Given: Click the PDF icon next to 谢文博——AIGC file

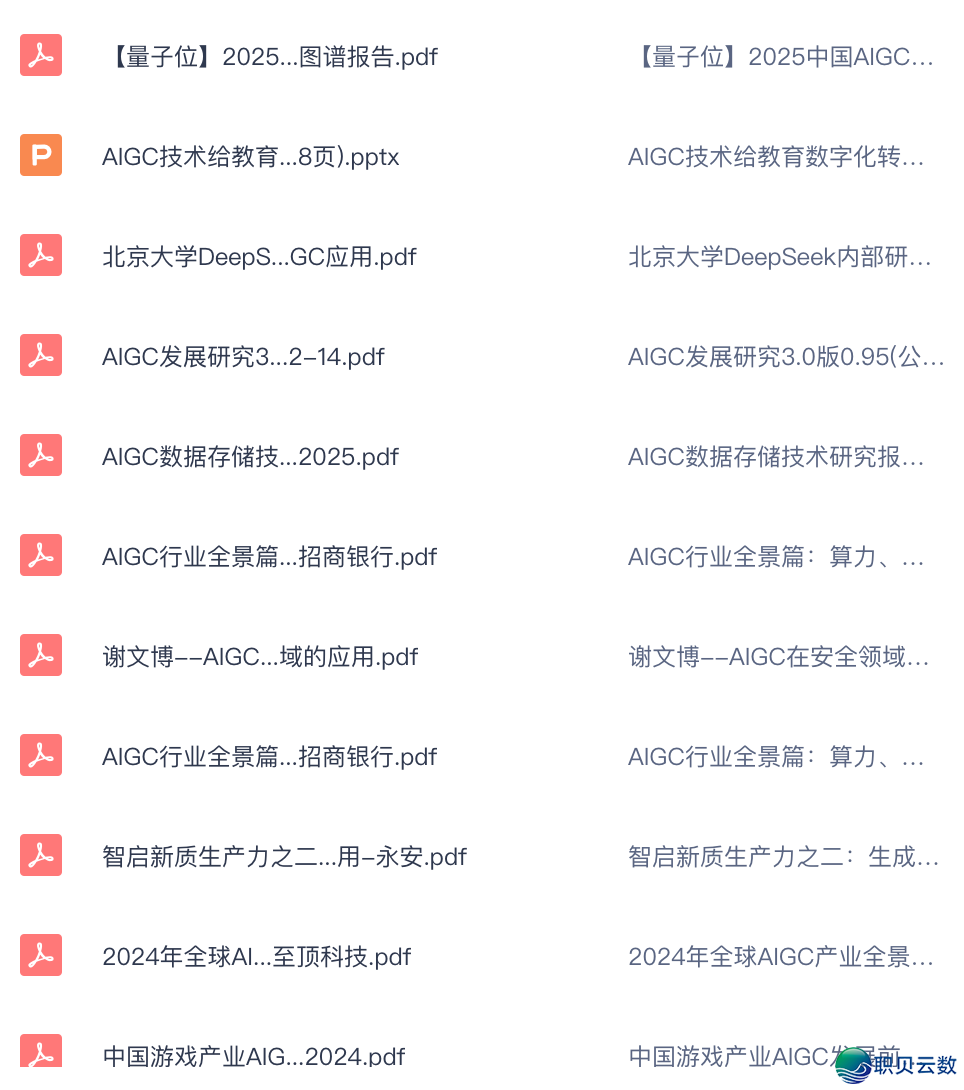Looking at the screenshot, I should [40, 655].
